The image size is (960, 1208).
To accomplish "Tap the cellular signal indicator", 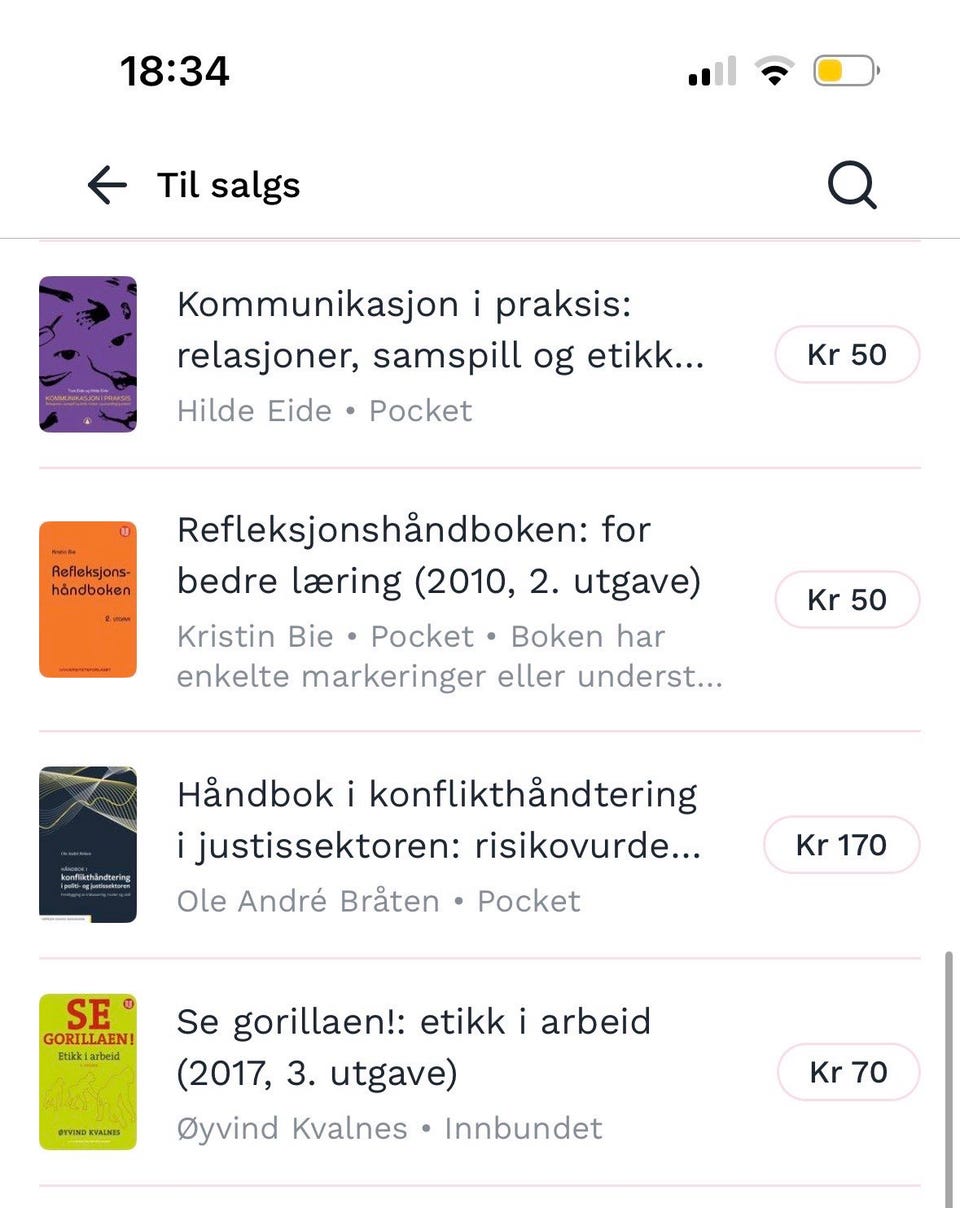I will [710, 70].
